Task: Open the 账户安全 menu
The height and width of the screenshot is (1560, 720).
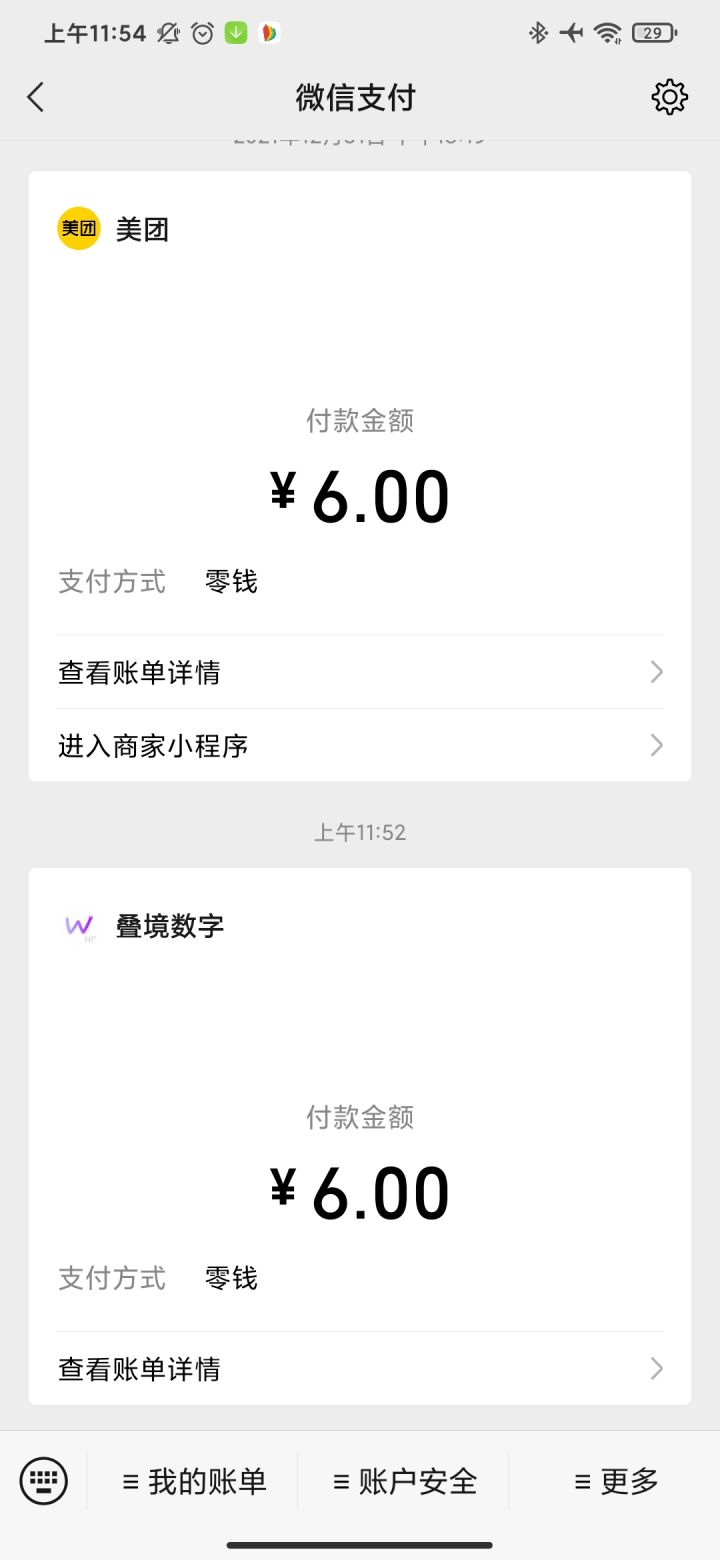Action: [404, 1481]
